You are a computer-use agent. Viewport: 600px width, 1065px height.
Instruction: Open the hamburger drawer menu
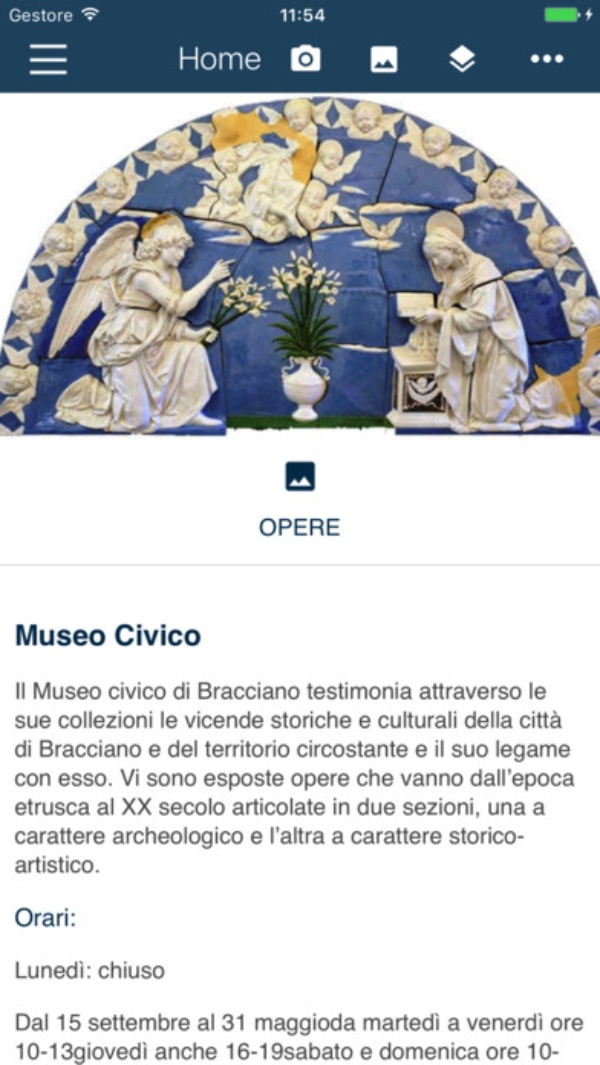coord(48,59)
